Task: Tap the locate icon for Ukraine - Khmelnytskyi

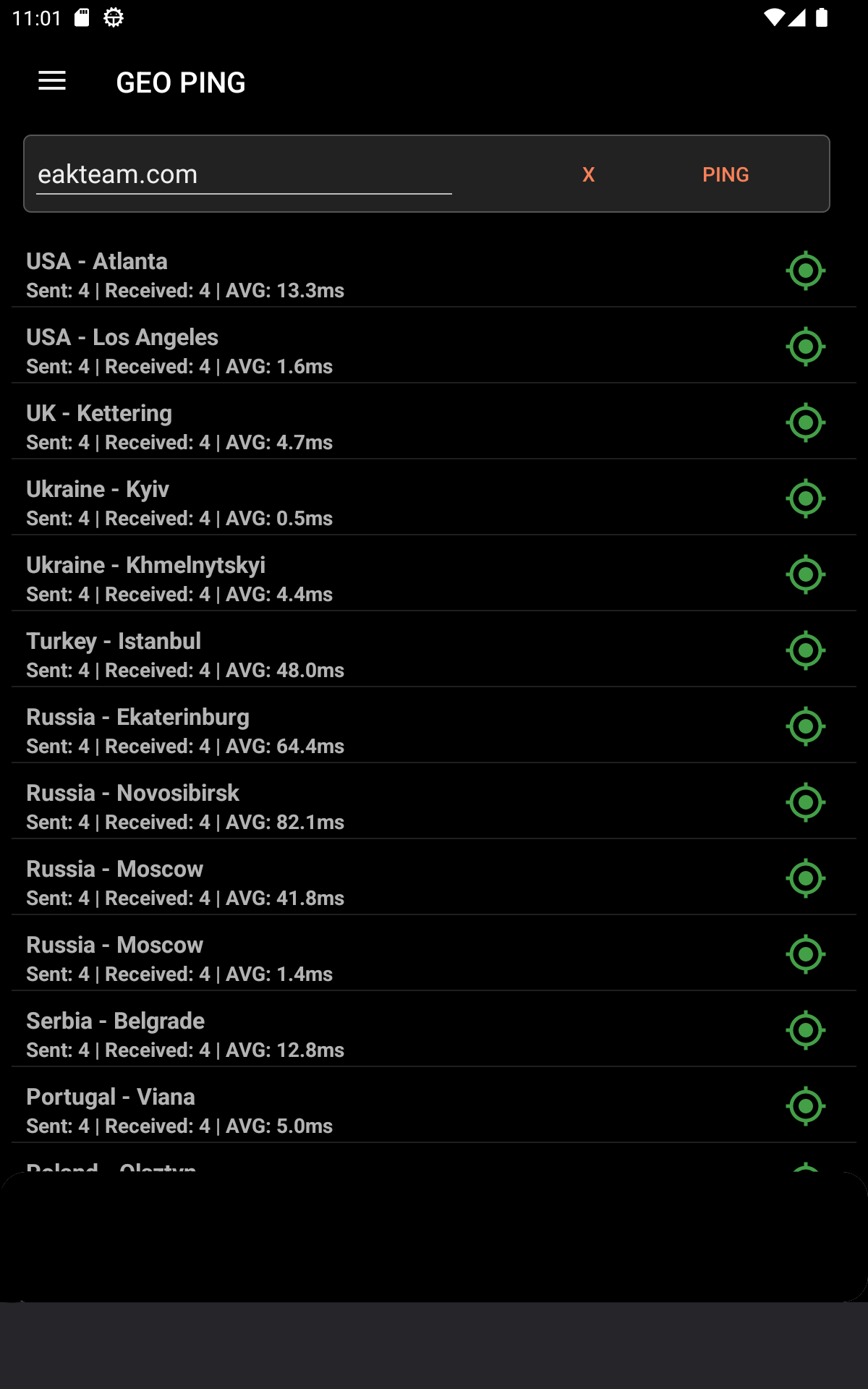Action: (x=806, y=574)
